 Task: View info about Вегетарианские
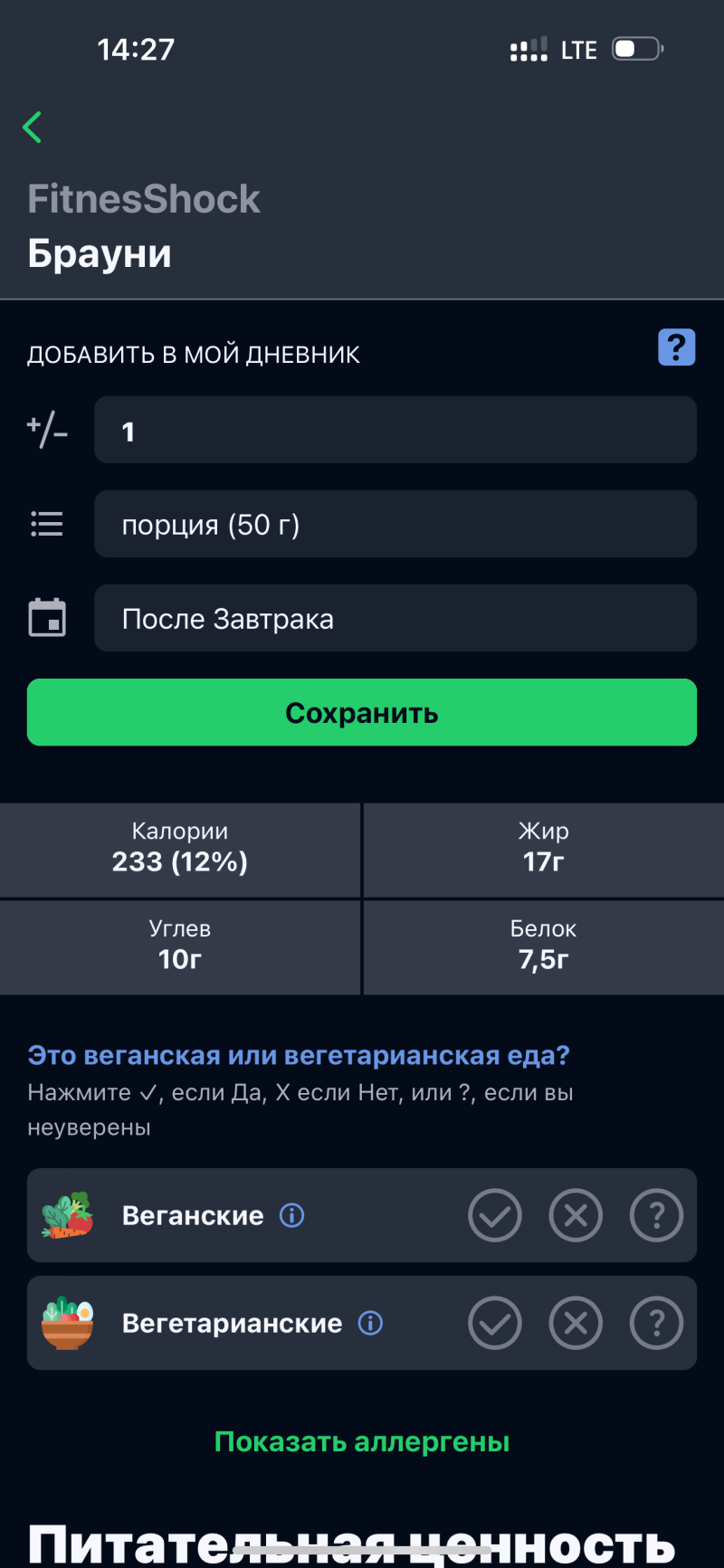click(370, 1323)
